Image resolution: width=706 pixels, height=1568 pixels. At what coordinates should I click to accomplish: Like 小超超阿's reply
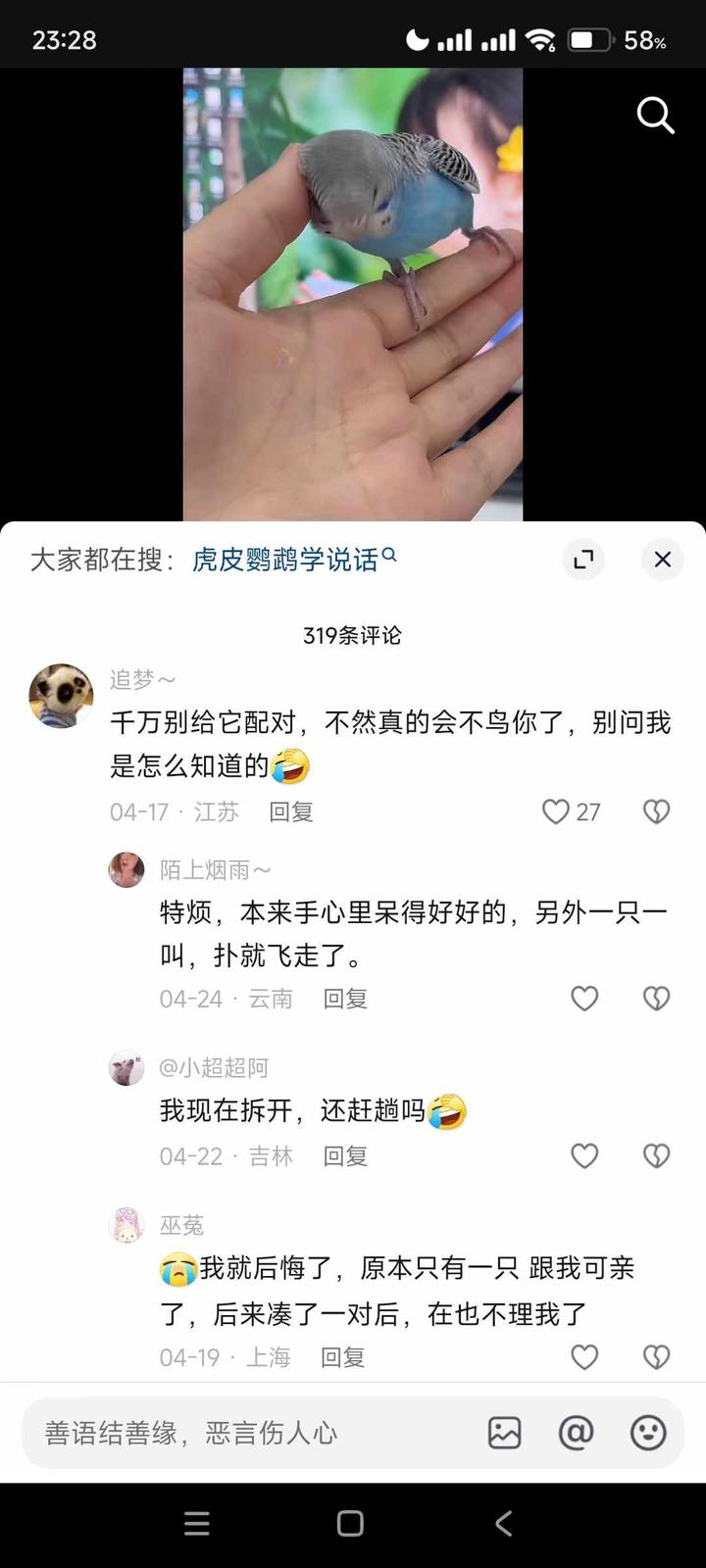pyautogui.click(x=584, y=1156)
